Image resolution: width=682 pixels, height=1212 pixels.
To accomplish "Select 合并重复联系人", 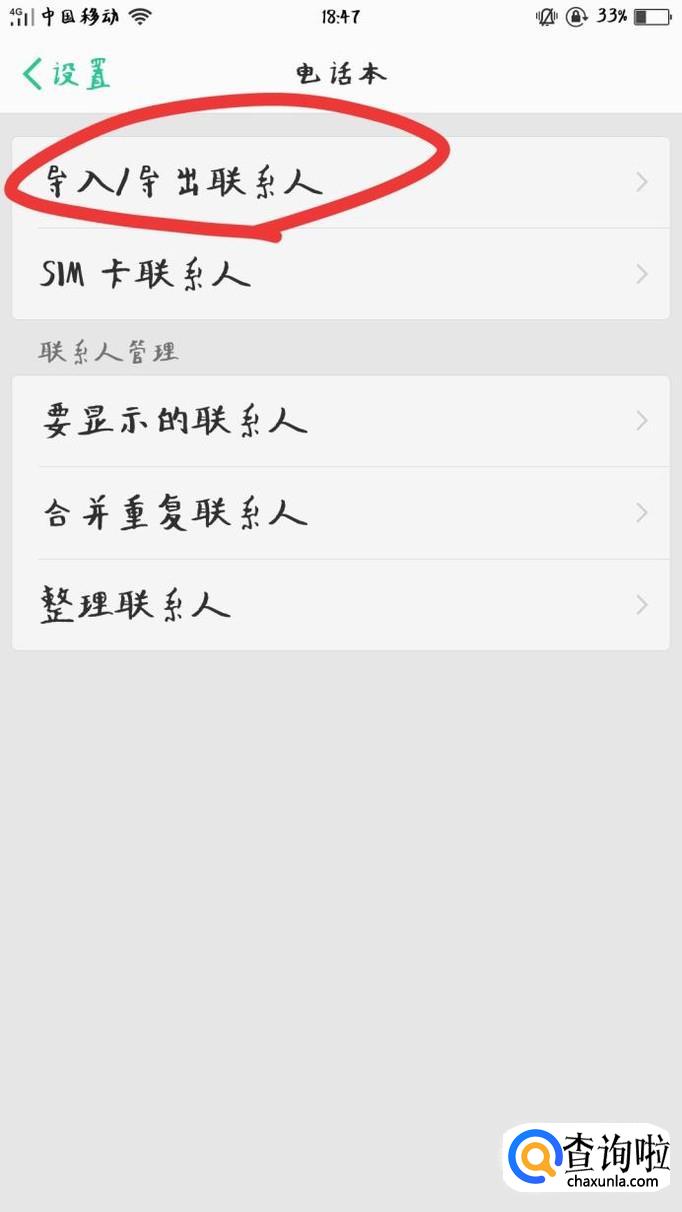I will [340, 513].
